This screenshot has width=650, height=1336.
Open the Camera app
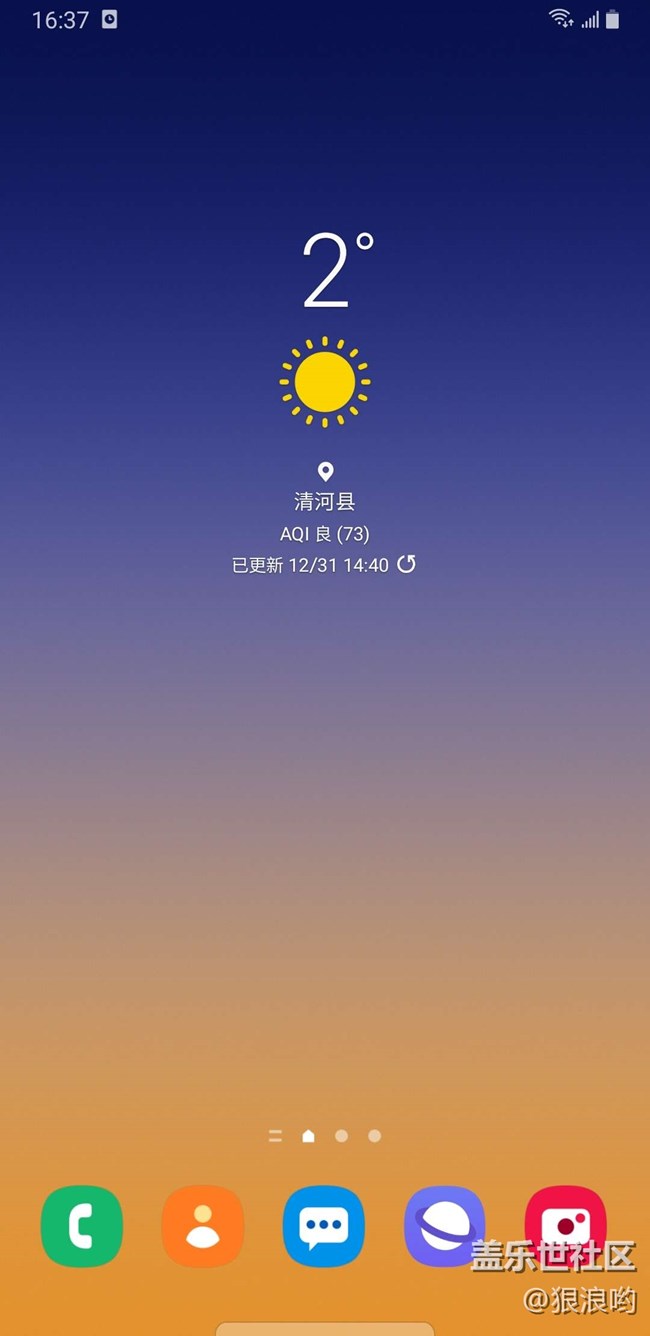(565, 1224)
